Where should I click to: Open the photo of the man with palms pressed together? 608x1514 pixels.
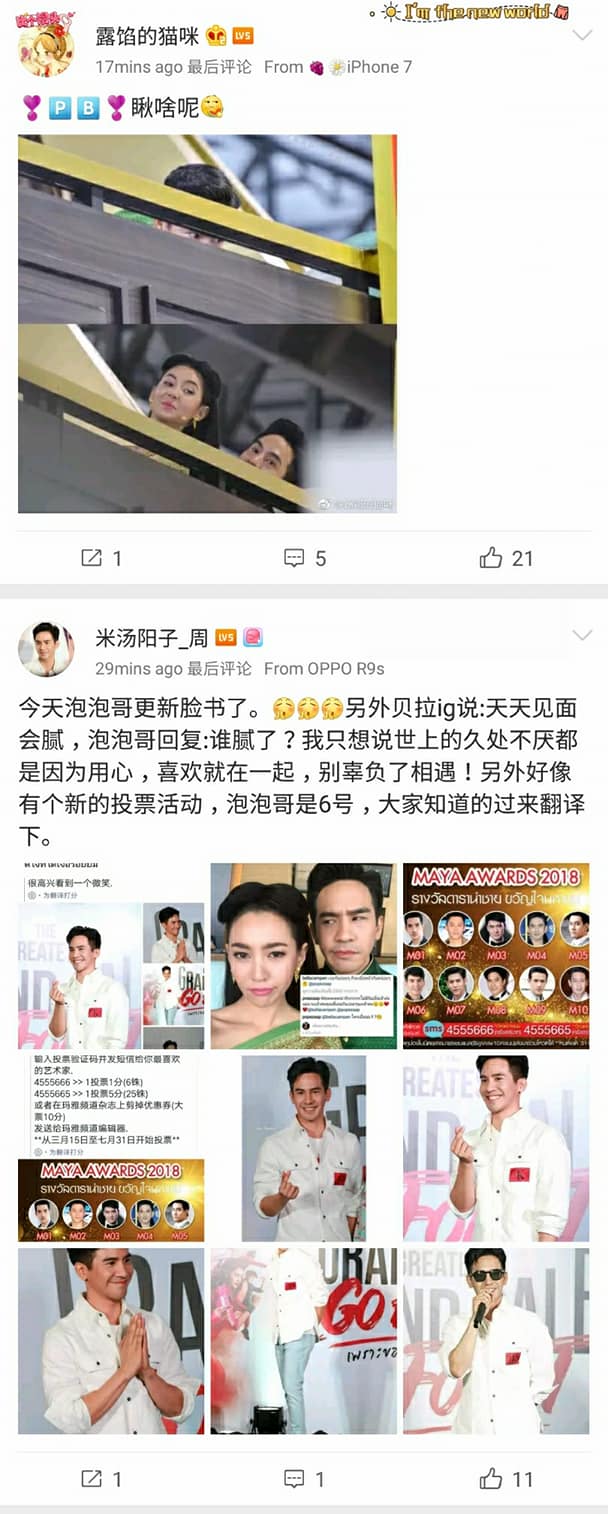point(111,1340)
